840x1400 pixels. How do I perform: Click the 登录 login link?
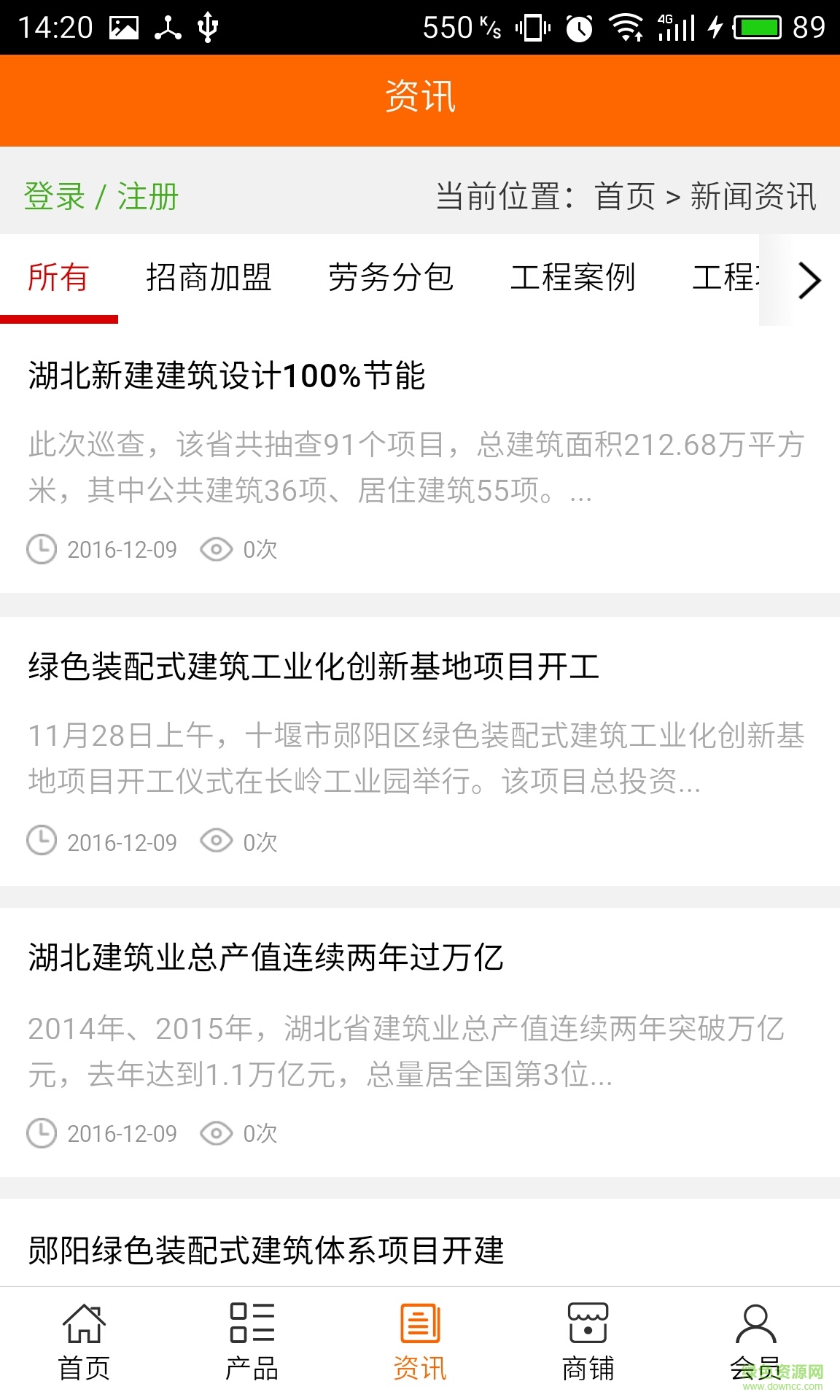tap(51, 195)
